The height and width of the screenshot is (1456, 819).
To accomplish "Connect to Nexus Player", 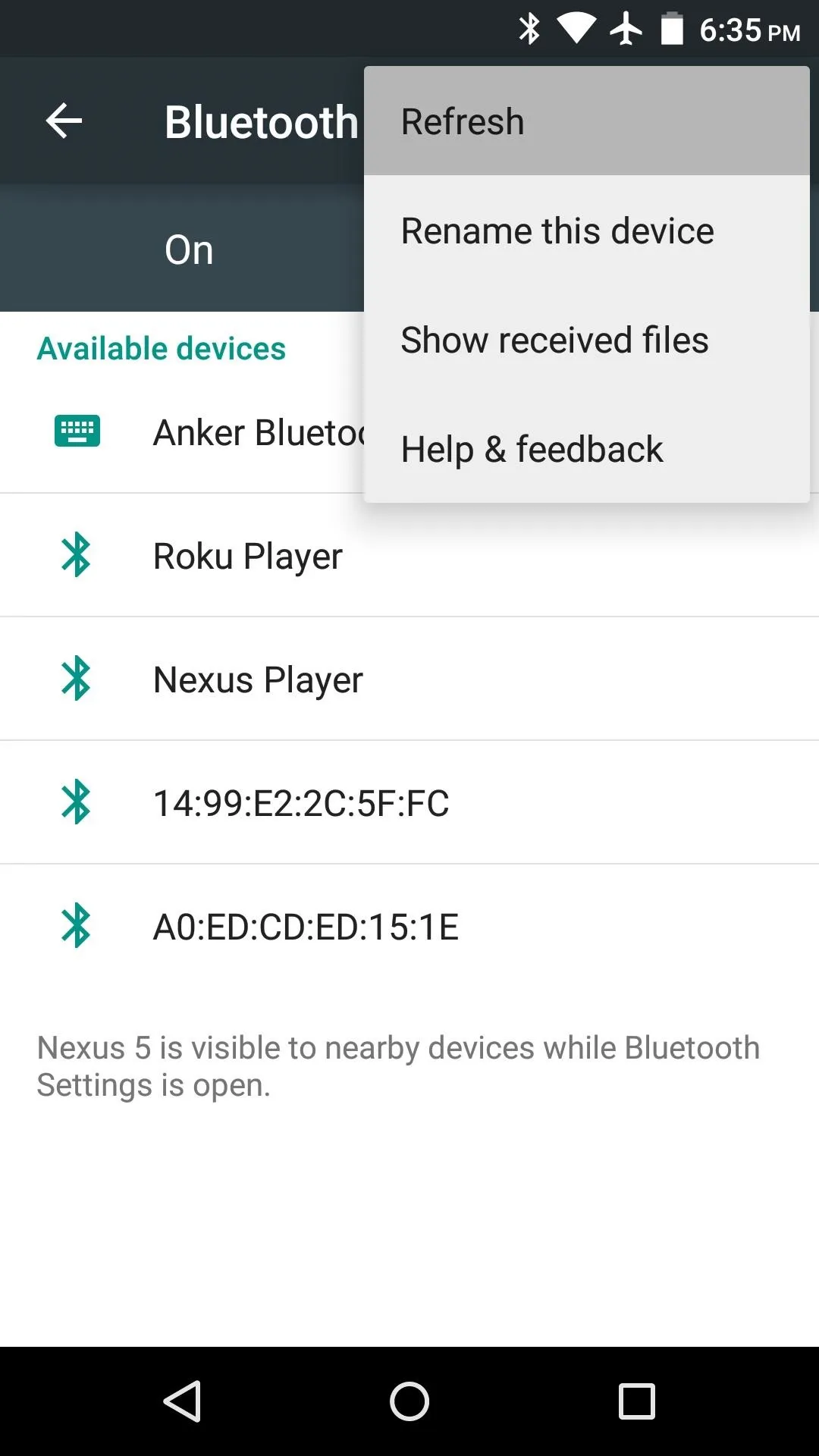I will (x=409, y=679).
